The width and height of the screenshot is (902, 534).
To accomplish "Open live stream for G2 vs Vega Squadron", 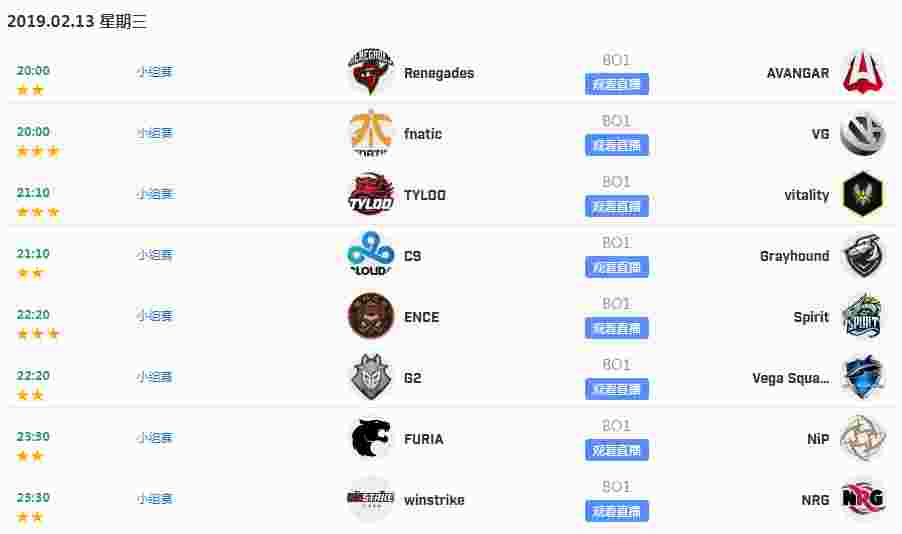I will (x=617, y=389).
